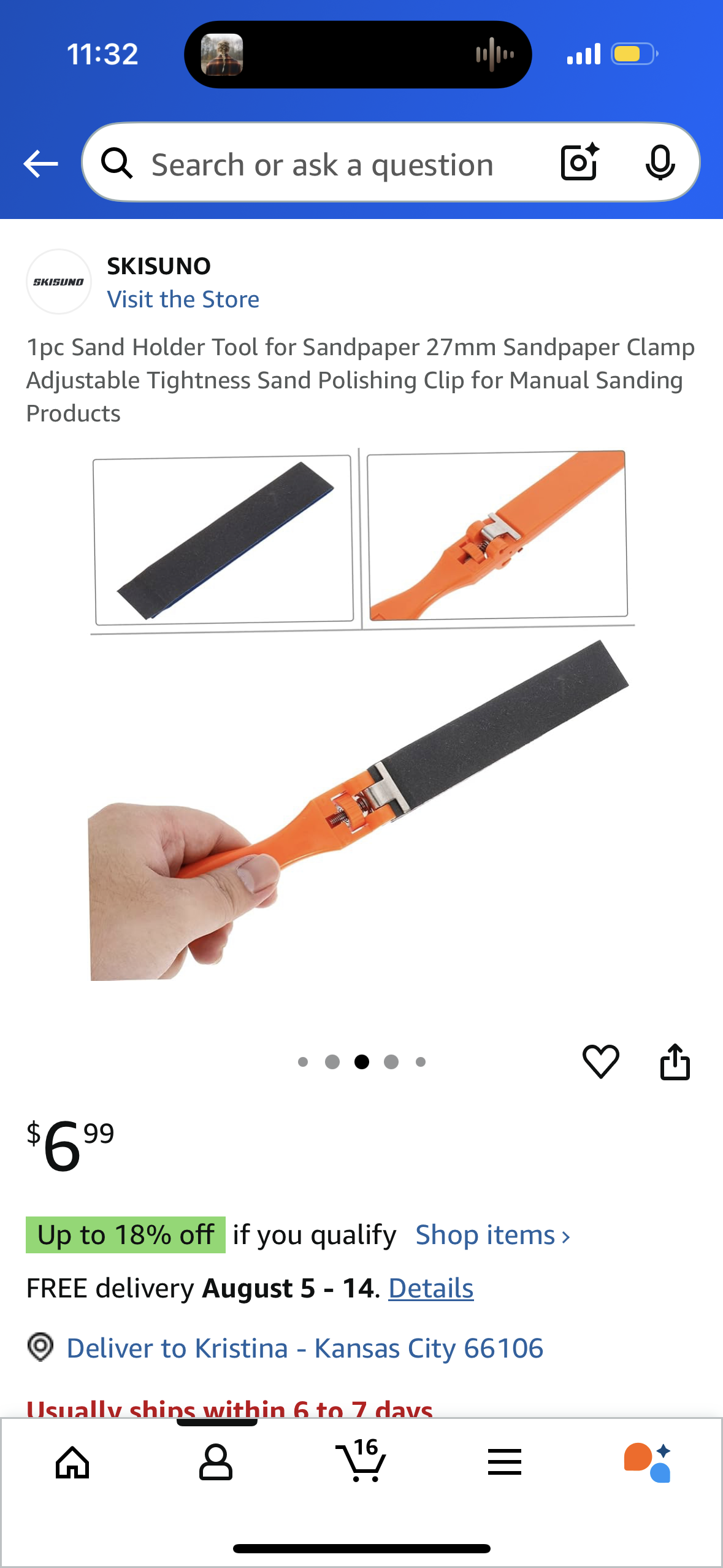
Task: Go back using the arrow icon
Action: pyautogui.click(x=40, y=164)
